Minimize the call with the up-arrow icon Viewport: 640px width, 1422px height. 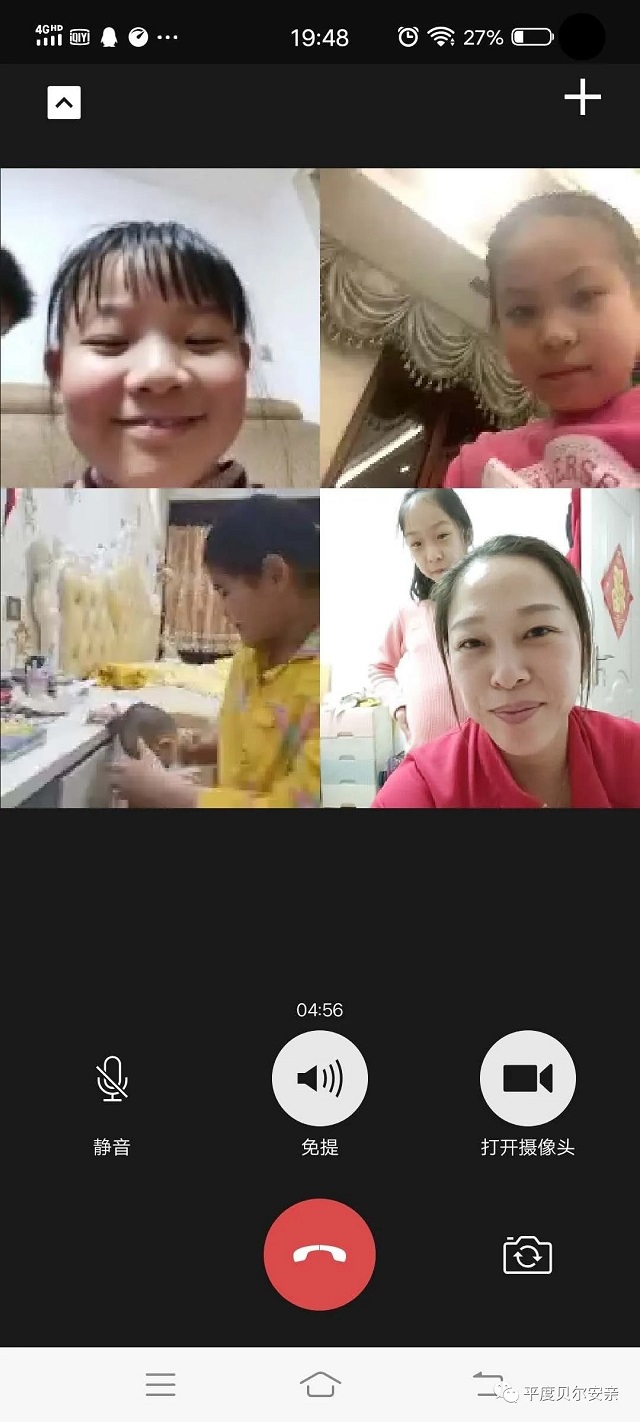[64, 103]
